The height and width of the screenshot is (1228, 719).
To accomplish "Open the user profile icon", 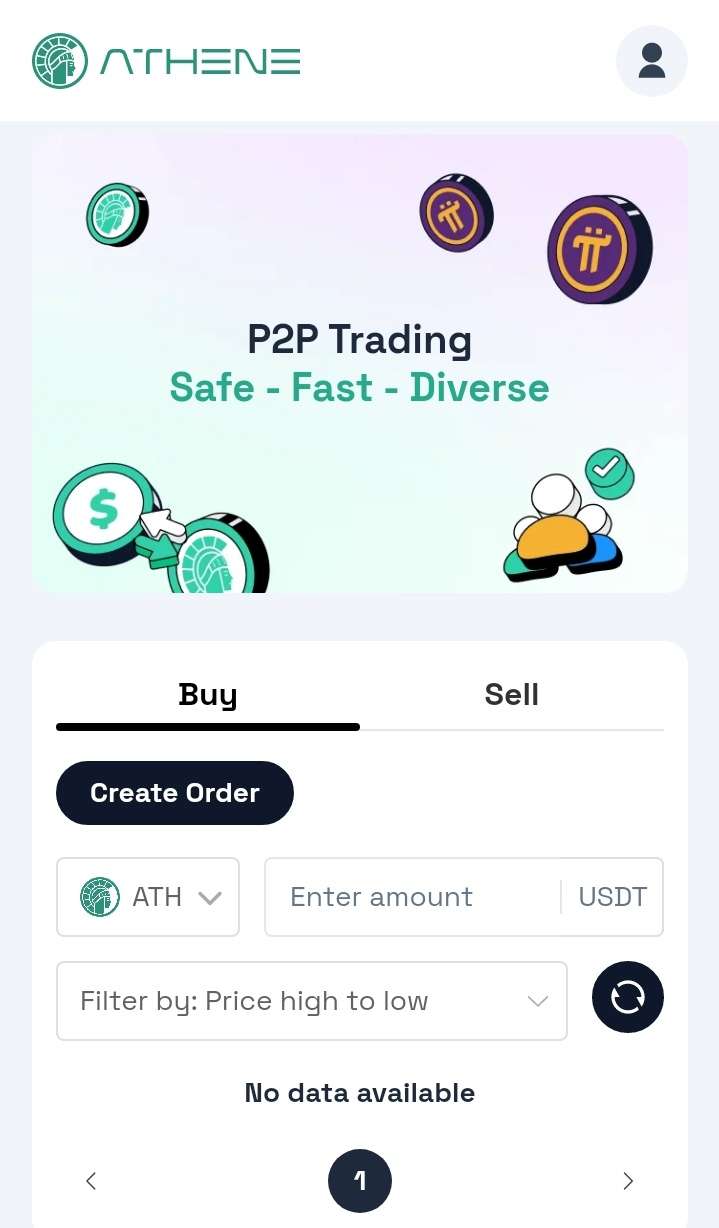I will pos(651,61).
